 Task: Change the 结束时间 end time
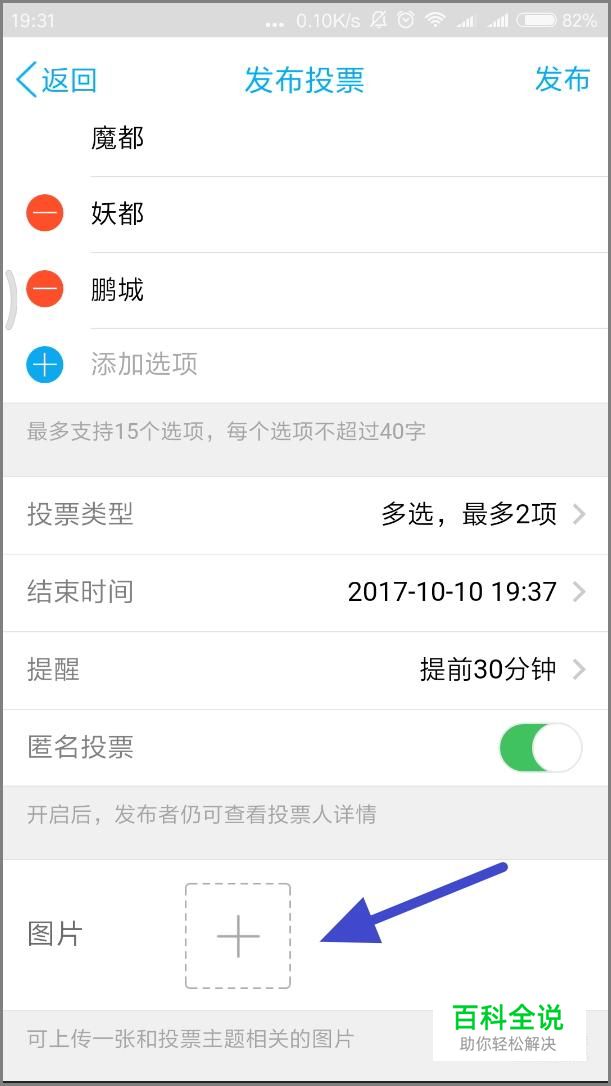[x=306, y=592]
